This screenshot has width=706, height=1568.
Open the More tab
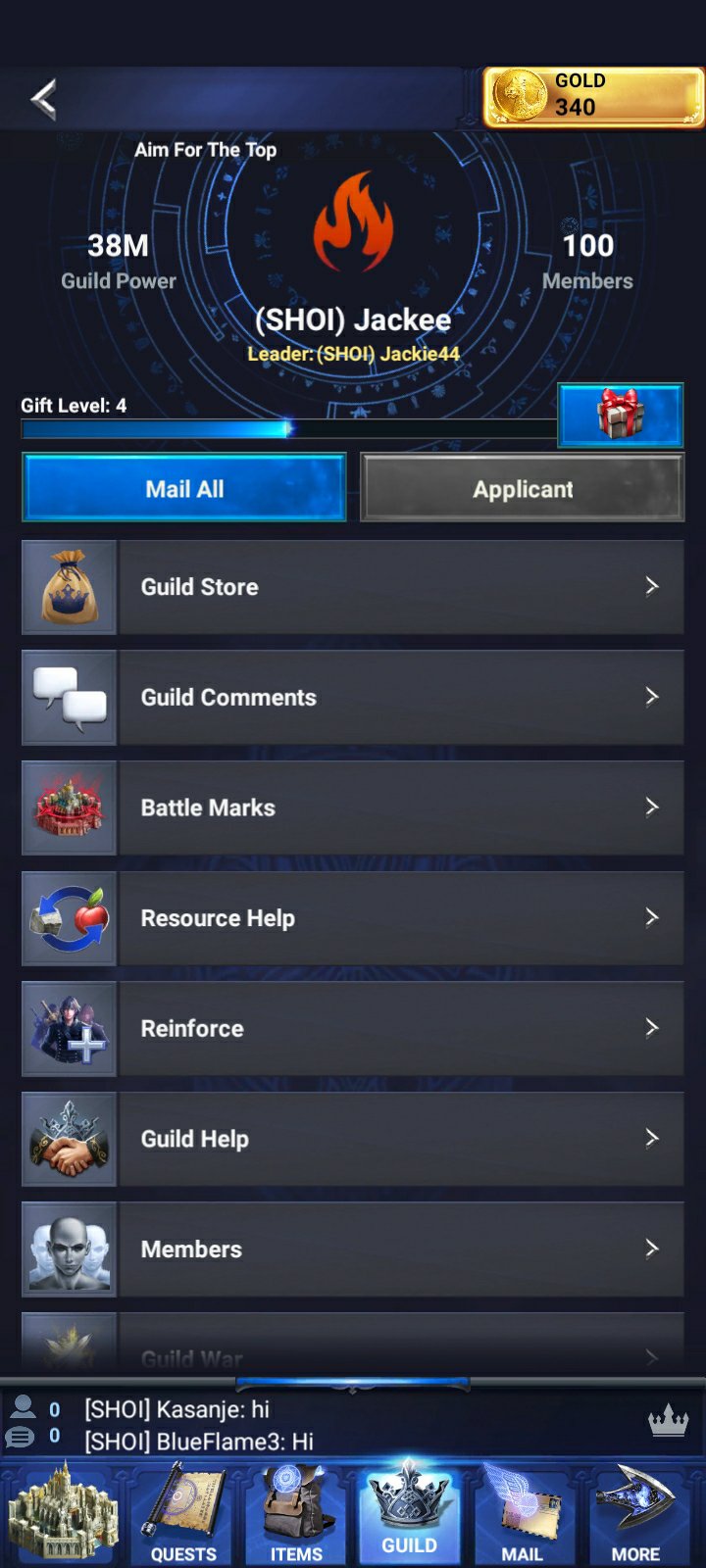[635, 1514]
